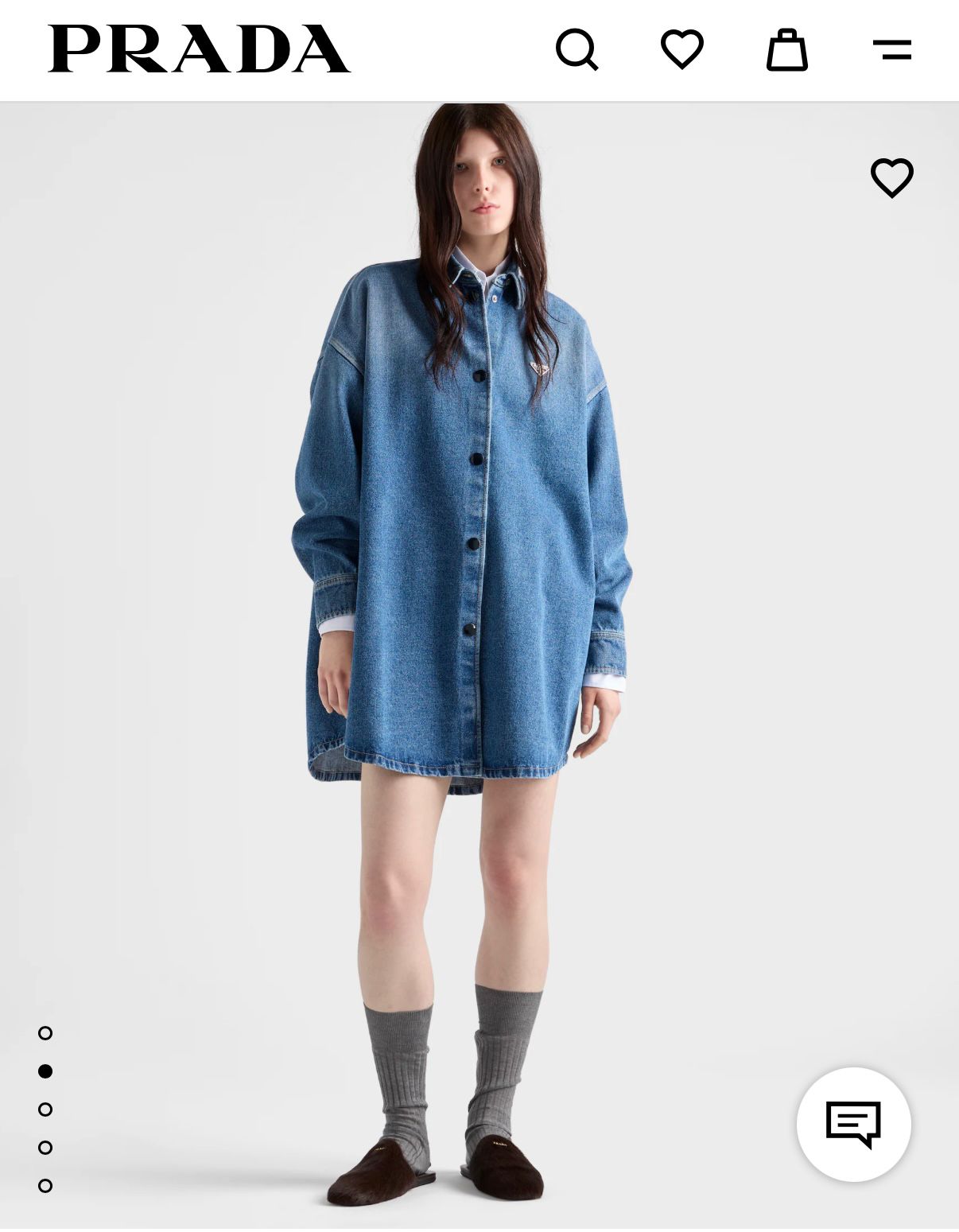Tap the Prada logo to go home

[x=199, y=49]
